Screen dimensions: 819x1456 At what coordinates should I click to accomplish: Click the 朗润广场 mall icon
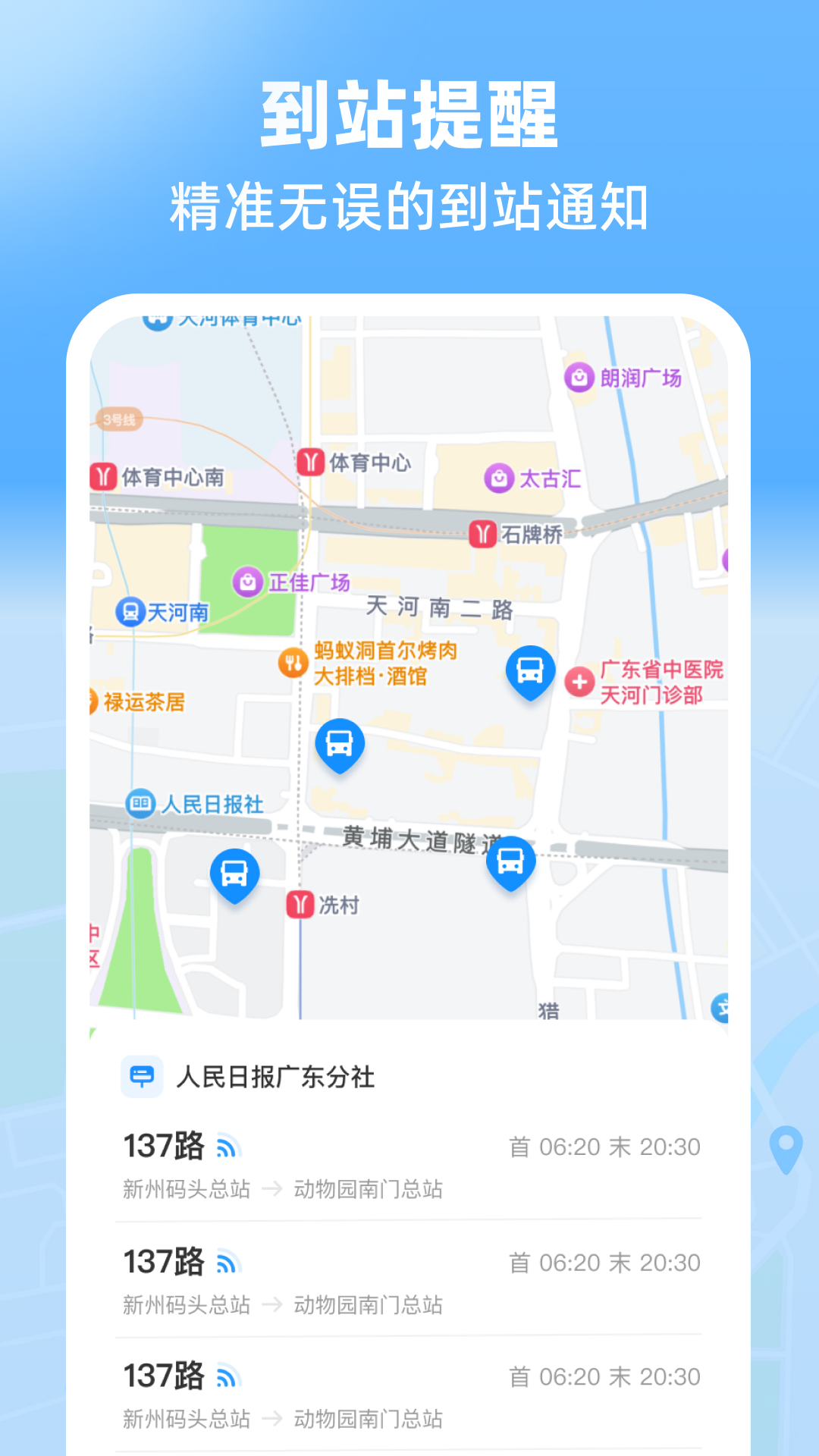579,376
